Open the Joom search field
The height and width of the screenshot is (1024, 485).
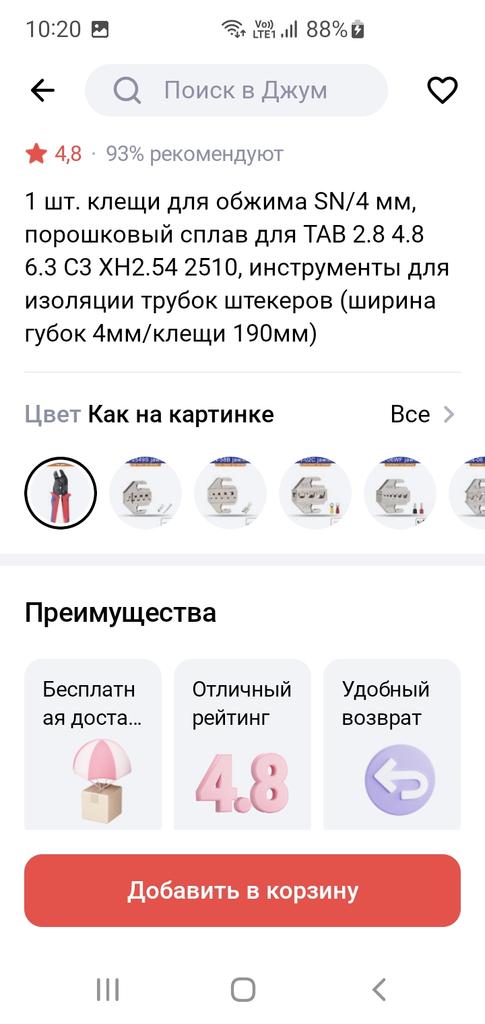236,91
